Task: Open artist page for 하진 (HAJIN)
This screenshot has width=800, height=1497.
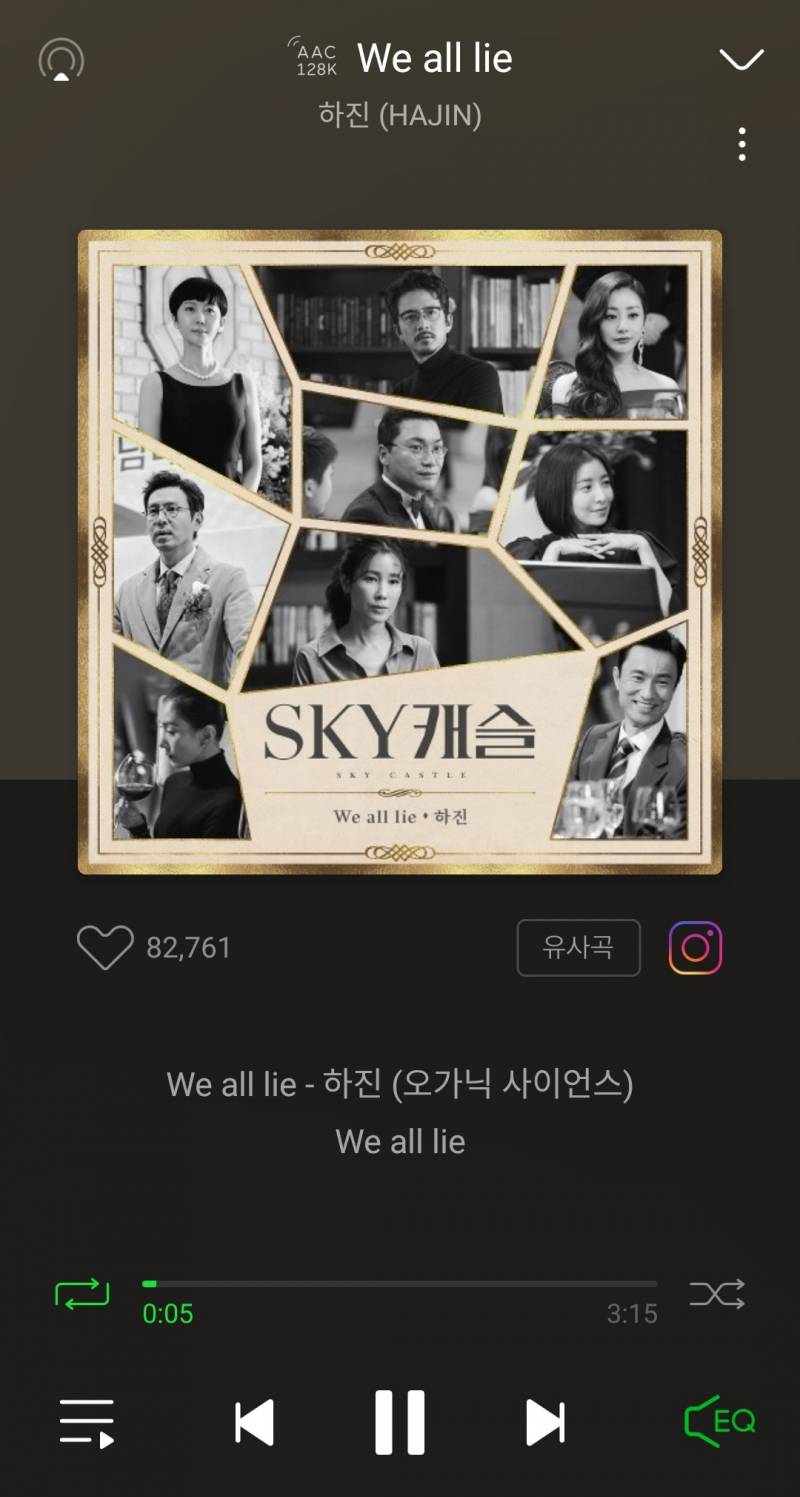Action: (x=400, y=116)
